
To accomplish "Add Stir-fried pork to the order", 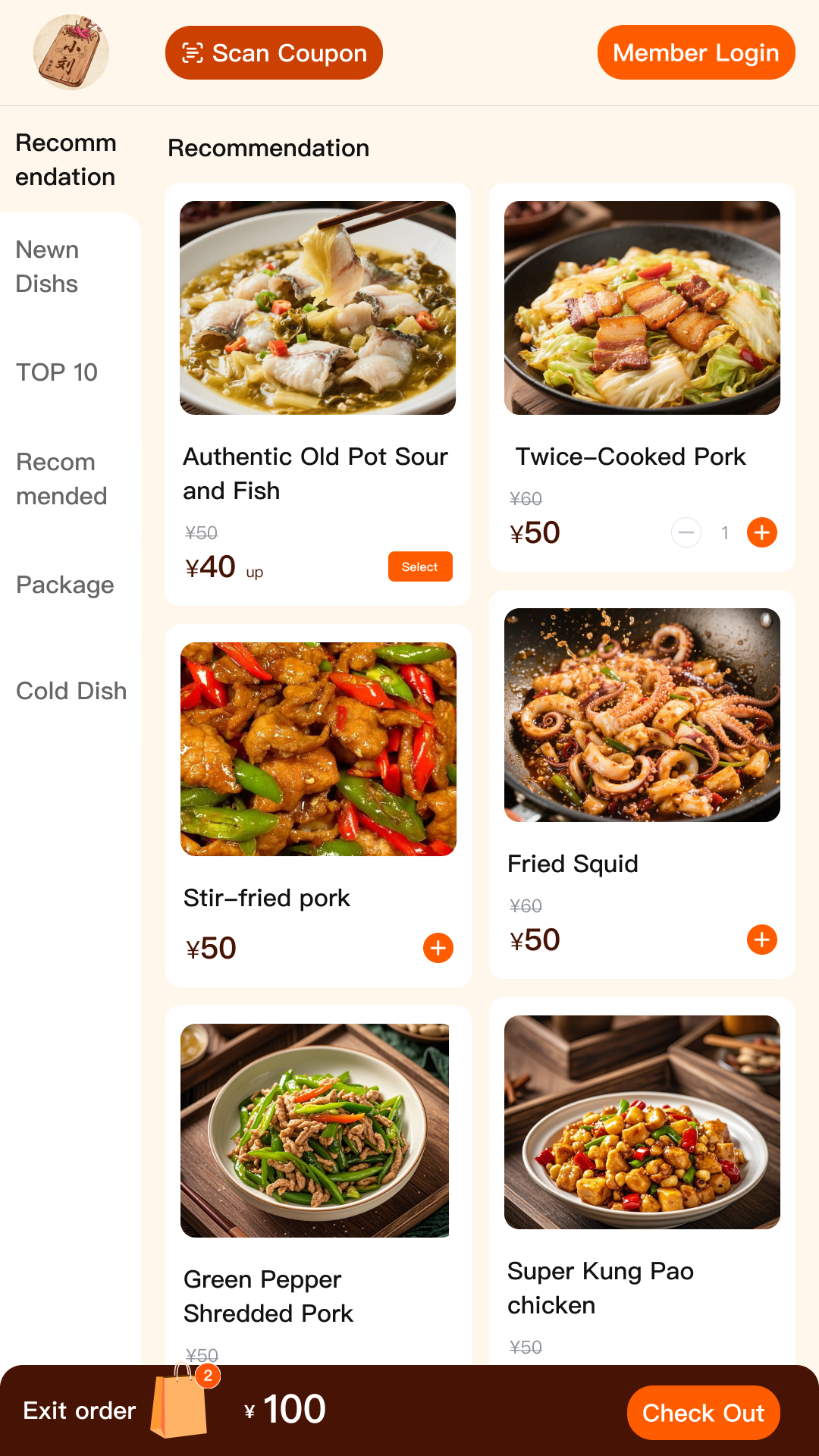I will [438, 948].
